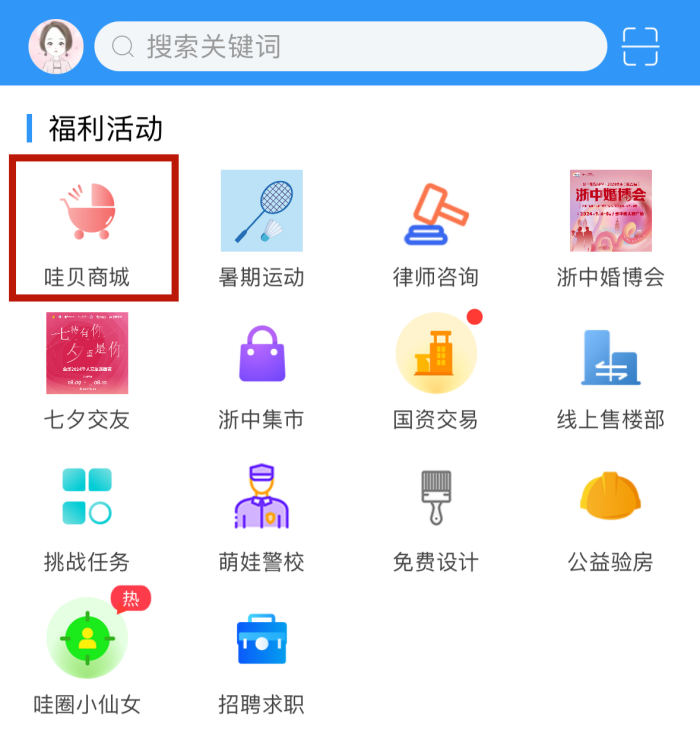
Task: Open the hot 哇圈小仙女 entry
Action: coord(87,655)
